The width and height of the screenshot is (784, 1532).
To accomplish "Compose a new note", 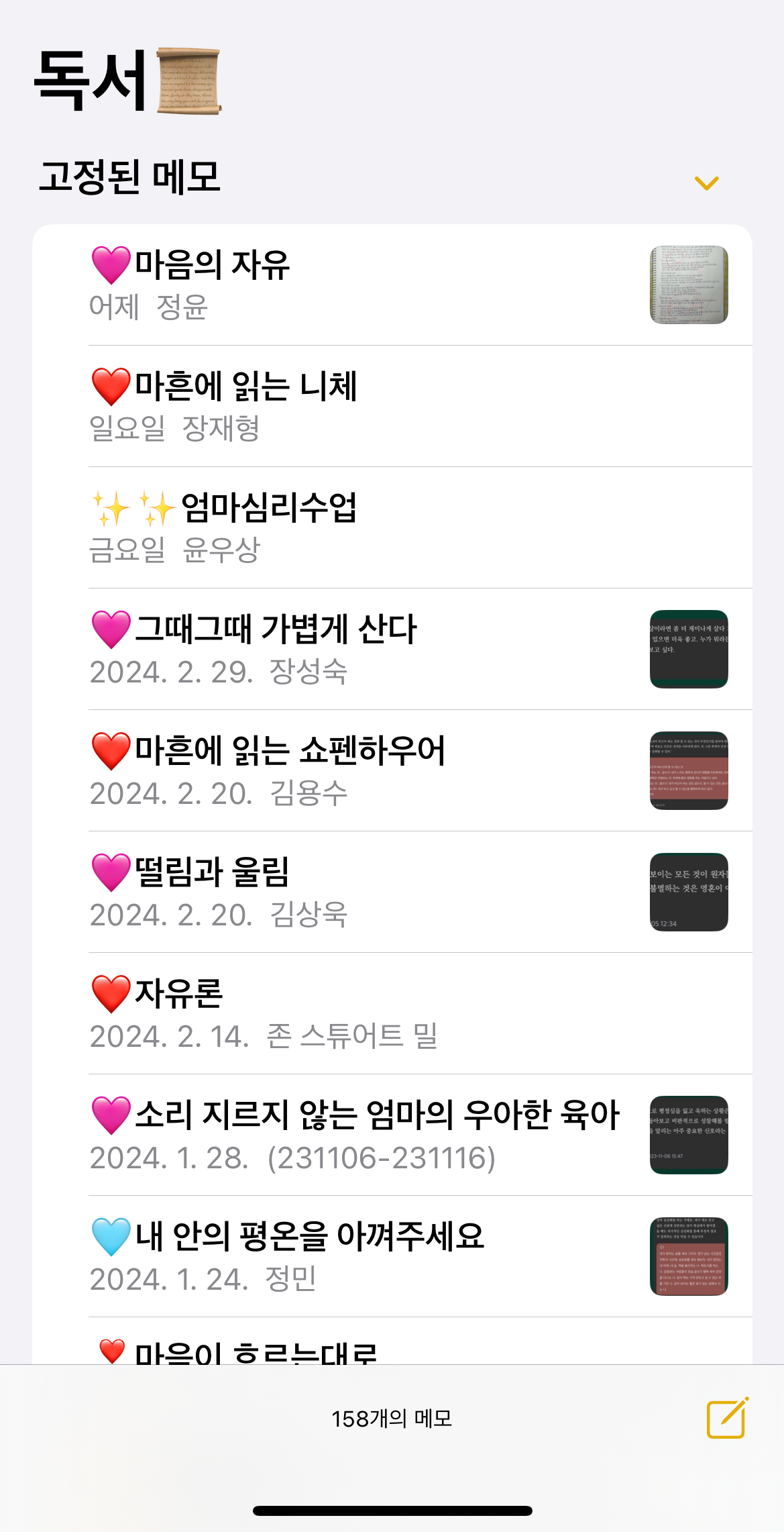I will tap(727, 1418).
